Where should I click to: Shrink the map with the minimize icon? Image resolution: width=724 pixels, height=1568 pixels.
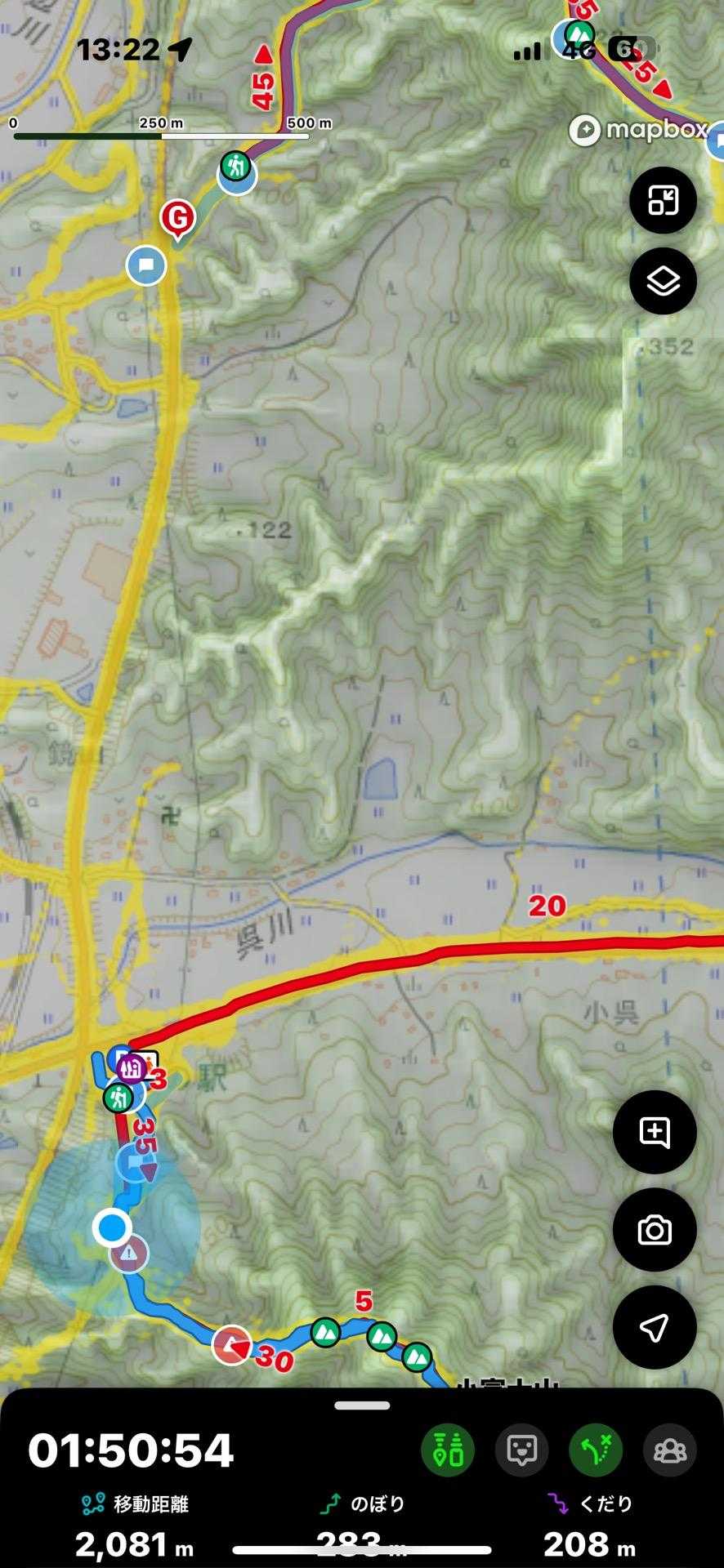pos(662,201)
